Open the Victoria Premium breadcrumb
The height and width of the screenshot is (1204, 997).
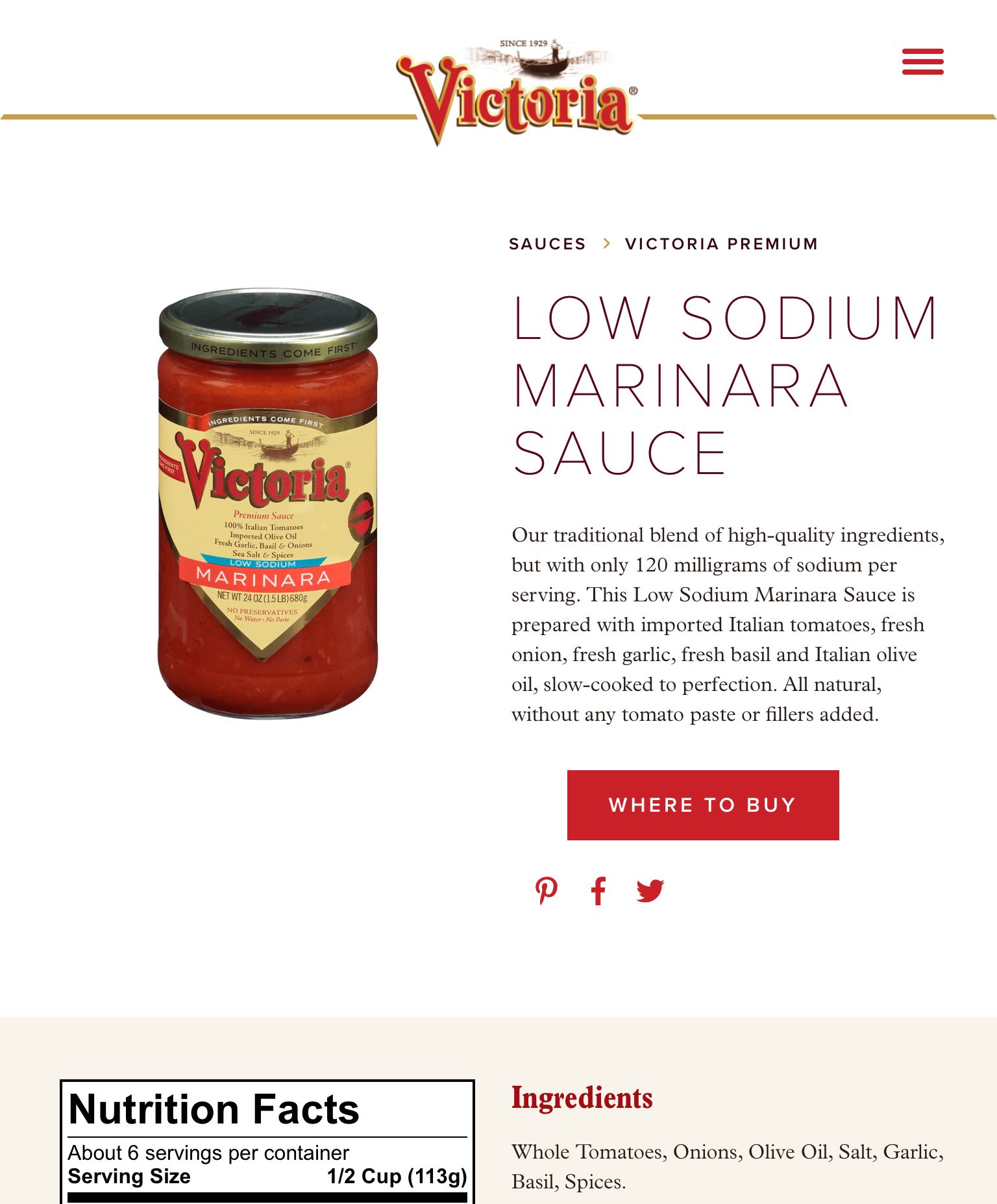click(x=721, y=244)
